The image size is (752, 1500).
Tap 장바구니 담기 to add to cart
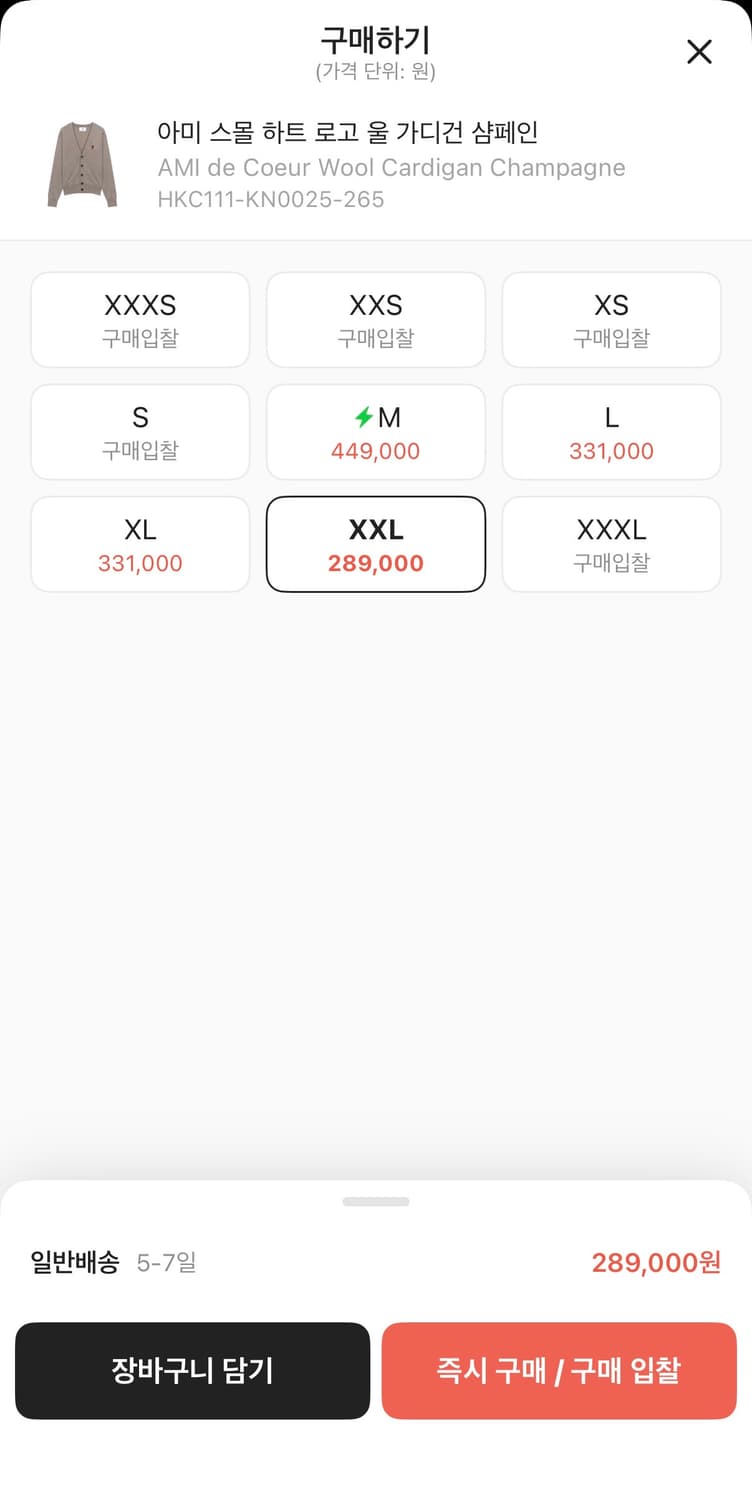click(x=192, y=1371)
